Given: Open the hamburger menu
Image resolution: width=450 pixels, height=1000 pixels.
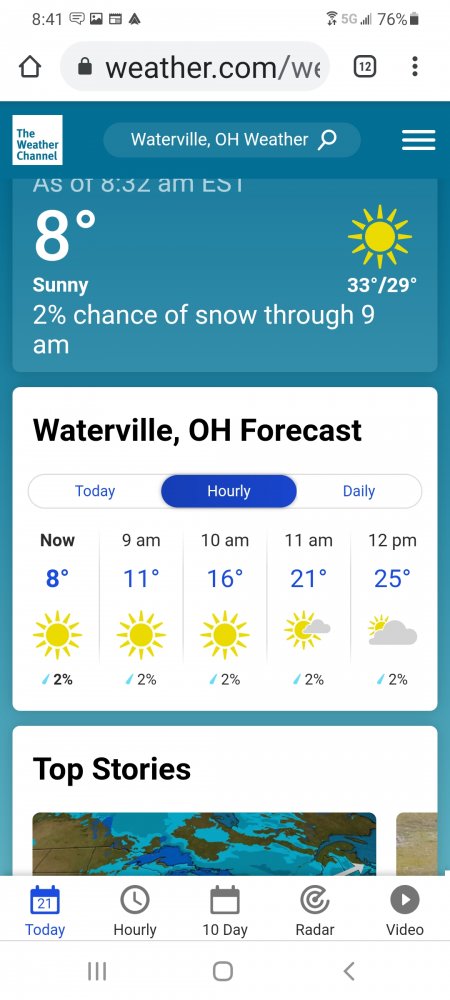Looking at the screenshot, I should coord(419,140).
